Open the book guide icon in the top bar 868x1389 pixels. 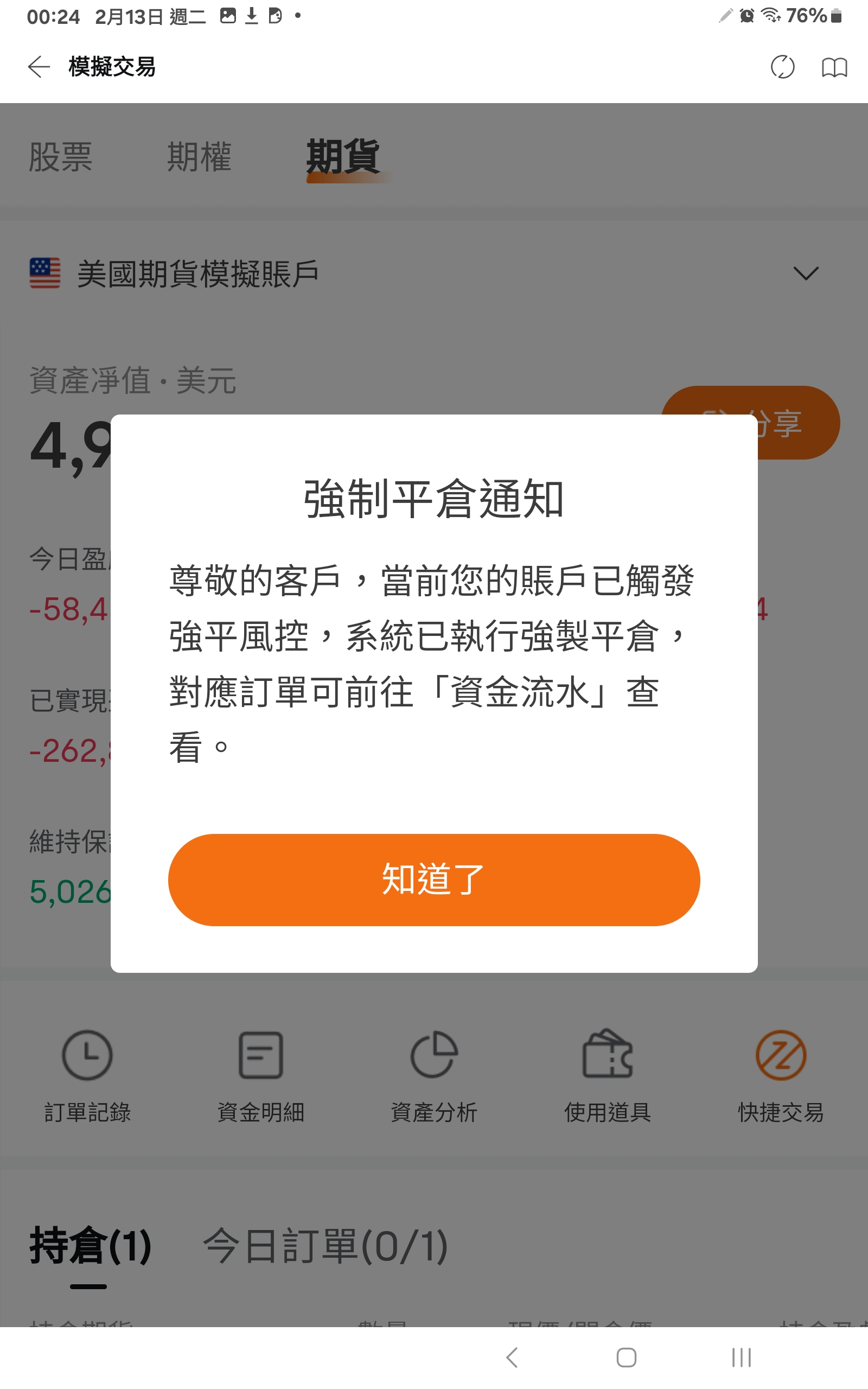click(x=834, y=67)
